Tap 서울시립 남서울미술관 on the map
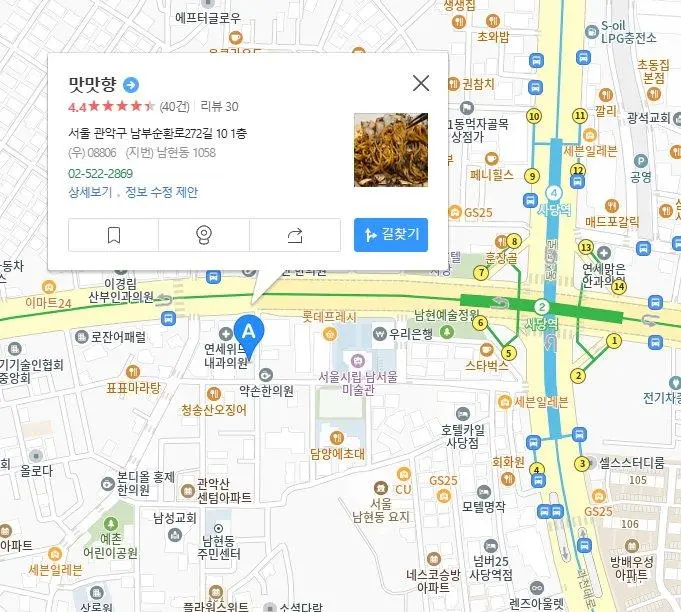 tap(356, 381)
